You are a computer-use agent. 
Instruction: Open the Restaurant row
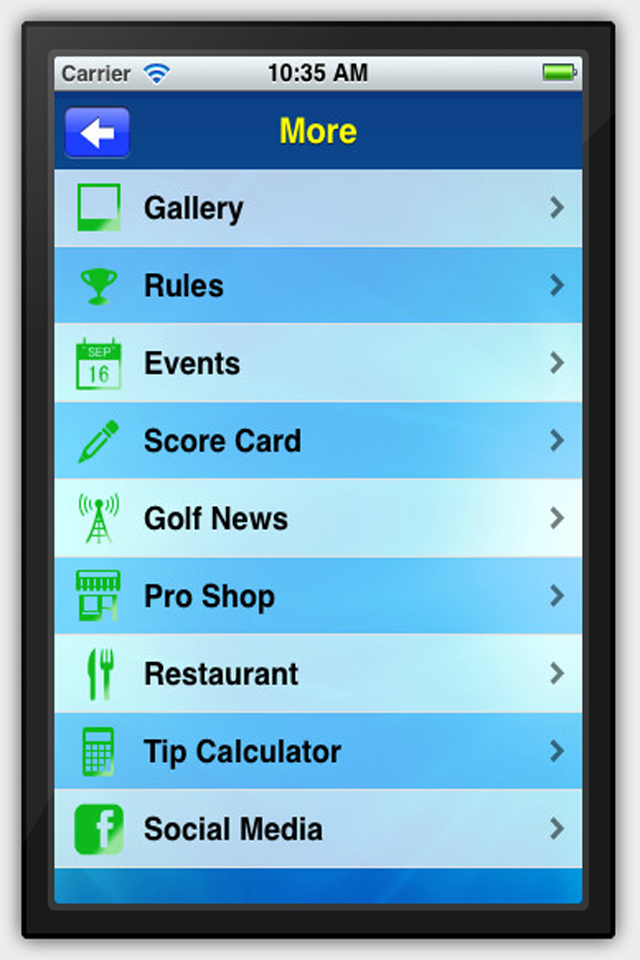coord(318,674)
